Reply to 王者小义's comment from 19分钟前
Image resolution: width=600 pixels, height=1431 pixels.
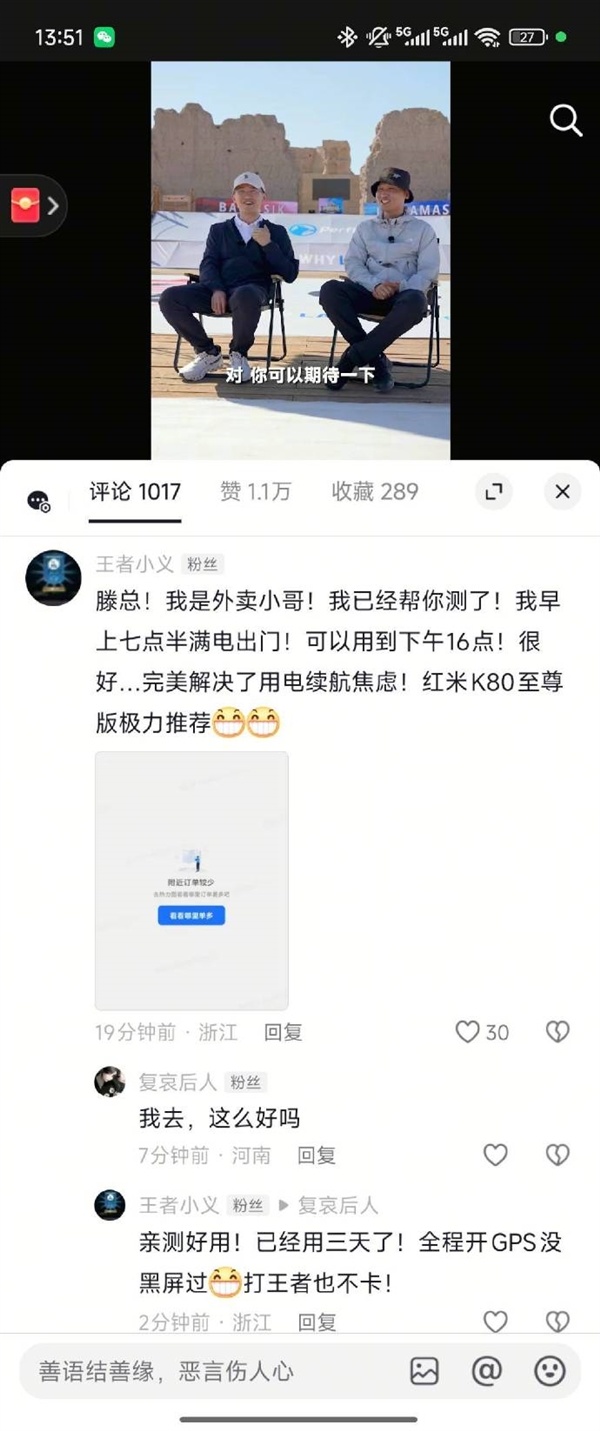[283, 1032]
